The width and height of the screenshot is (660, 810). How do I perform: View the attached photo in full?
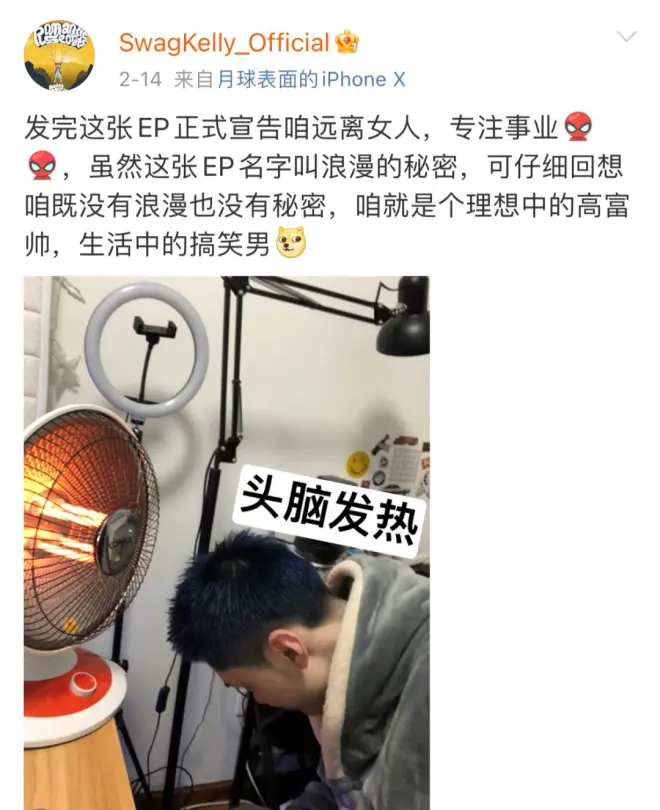[227, 540]
